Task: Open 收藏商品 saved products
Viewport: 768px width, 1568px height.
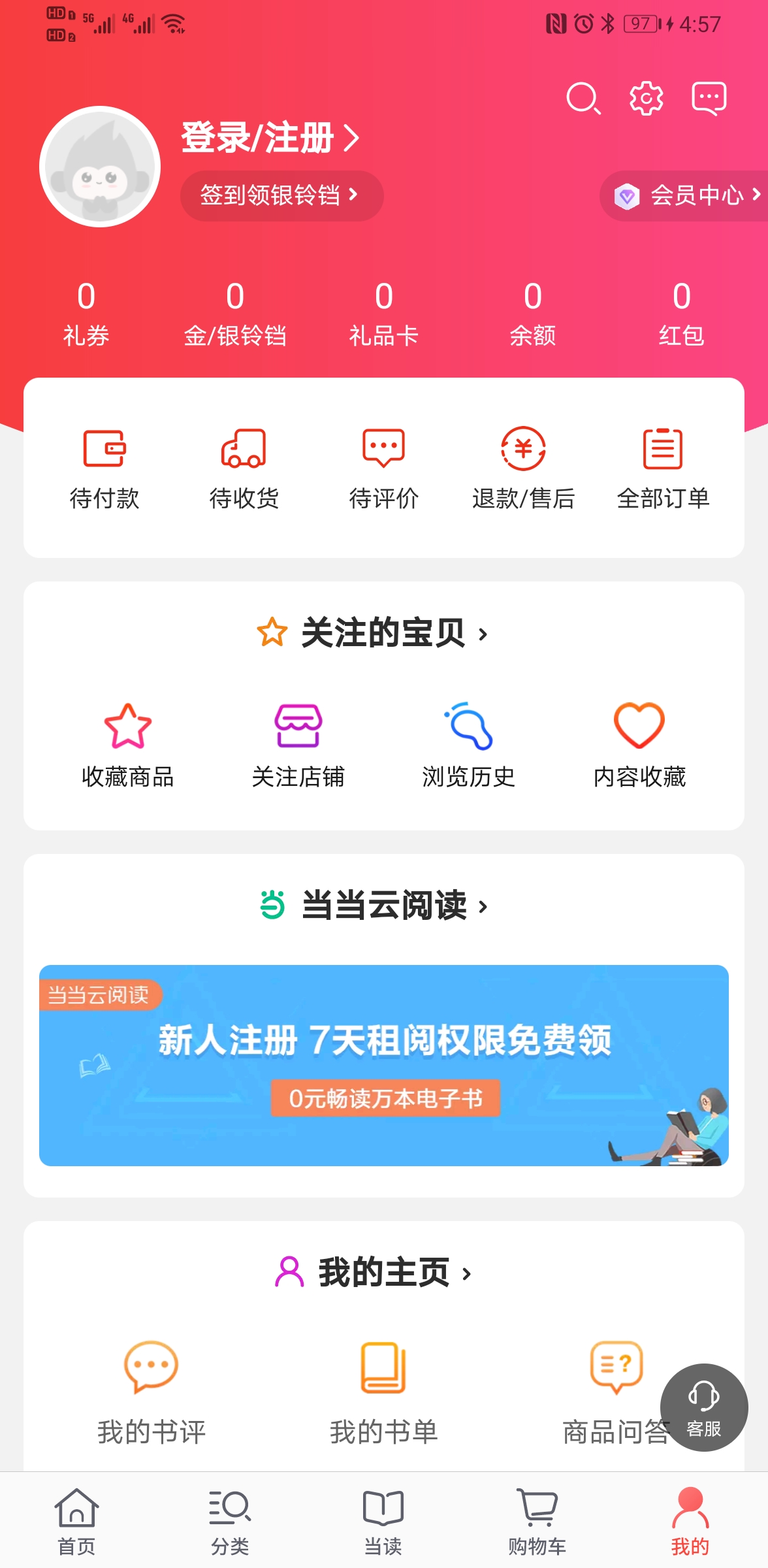Action: pyautogui.click(x=127, y=745)
